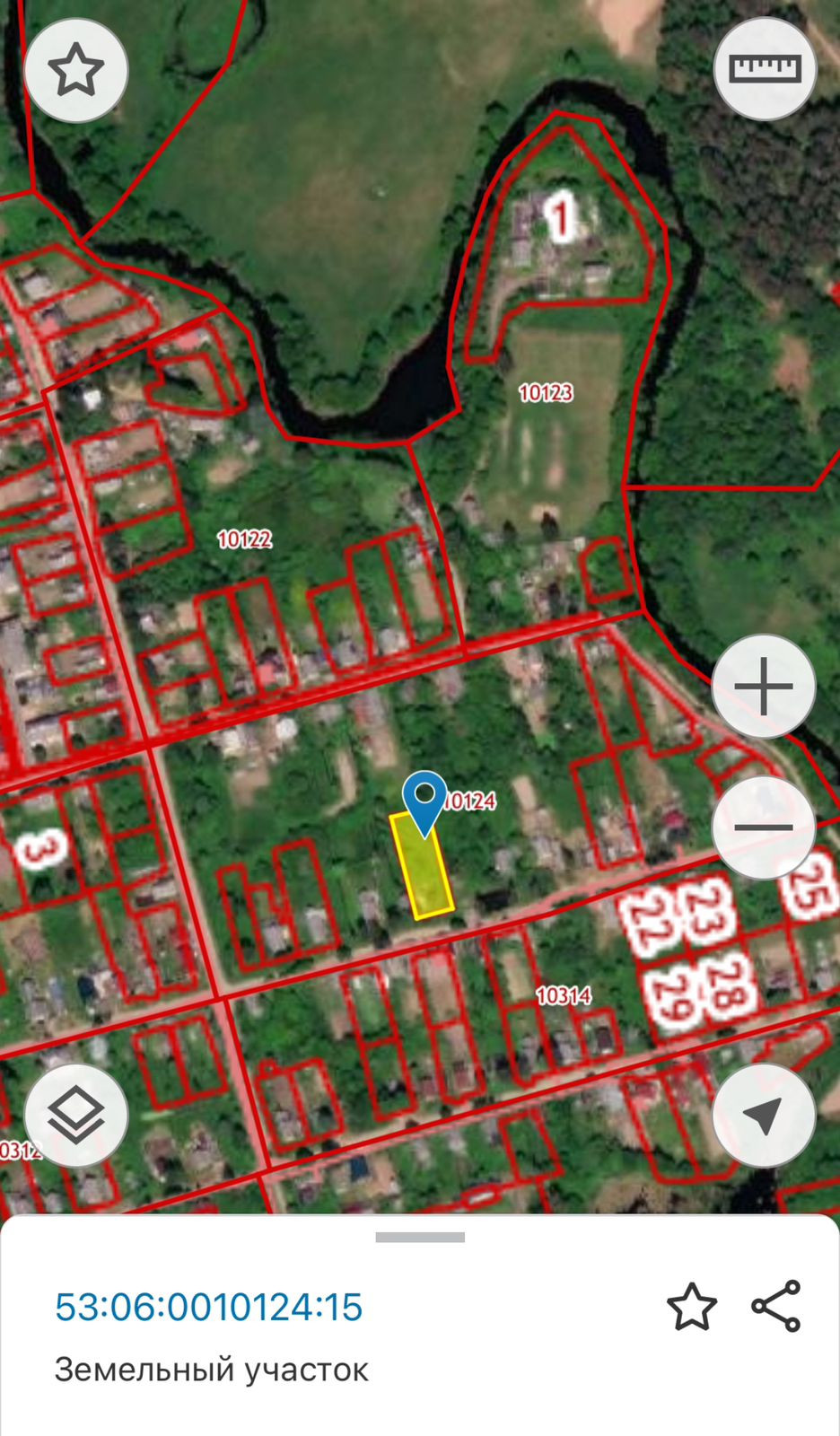Zoom in the map with plus button
Screen dimensions: 840x1436
tap(764, 687)
